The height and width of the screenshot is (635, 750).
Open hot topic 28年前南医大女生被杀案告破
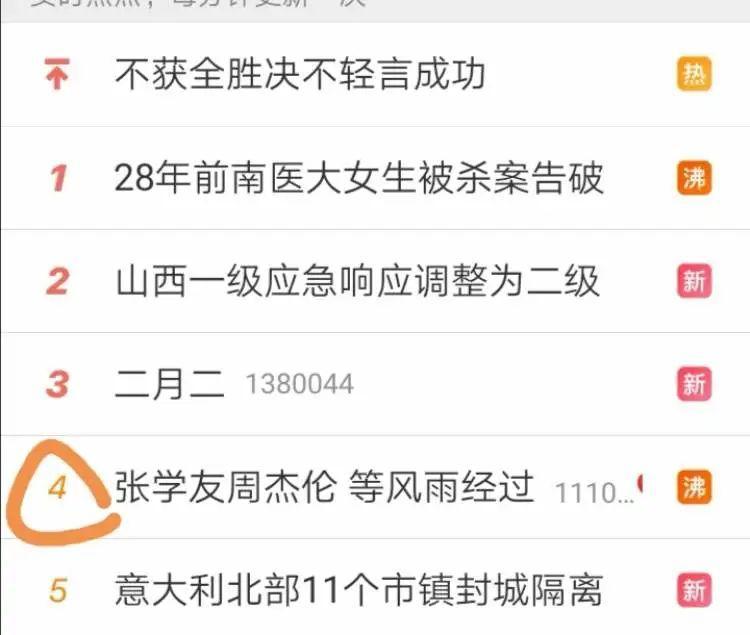(360, 179)
